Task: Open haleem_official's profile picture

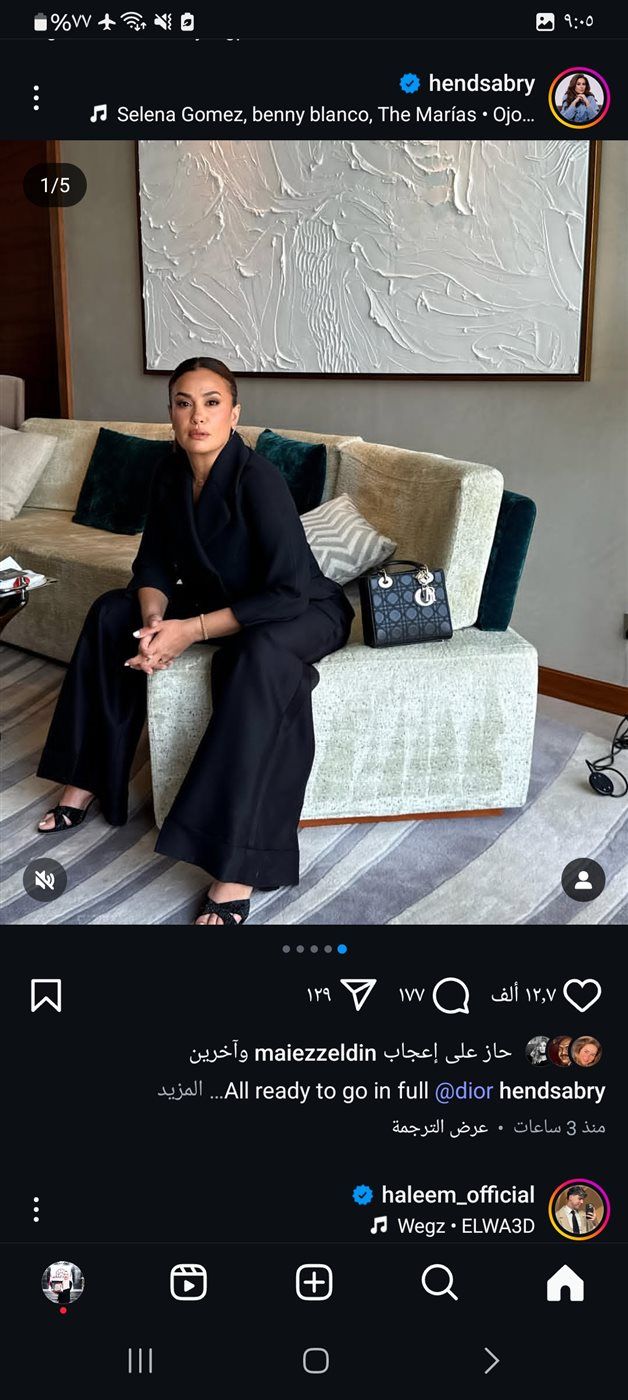Action: click(579, 1210)
